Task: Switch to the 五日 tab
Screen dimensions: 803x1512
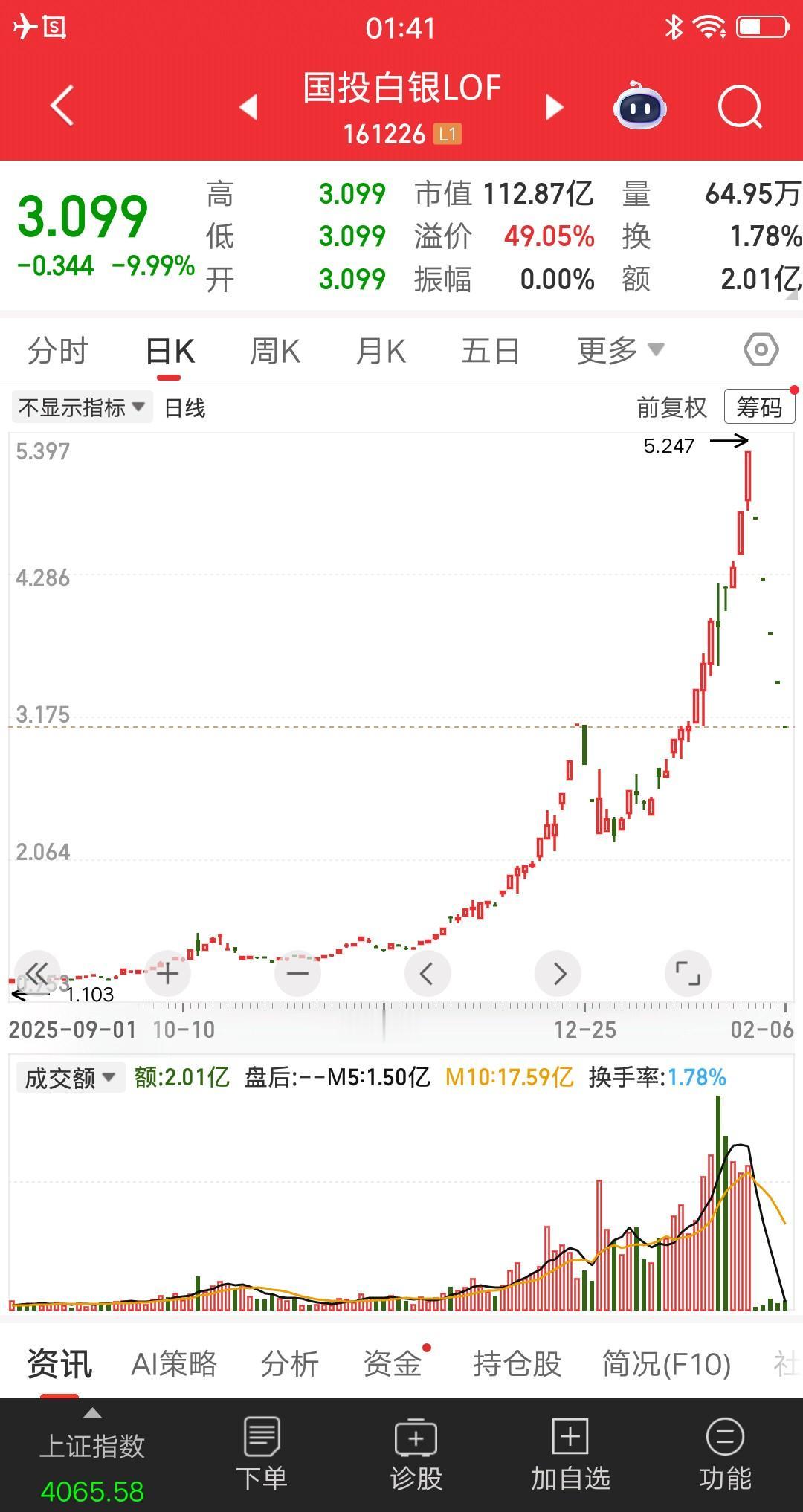Action: coord(490,351)
